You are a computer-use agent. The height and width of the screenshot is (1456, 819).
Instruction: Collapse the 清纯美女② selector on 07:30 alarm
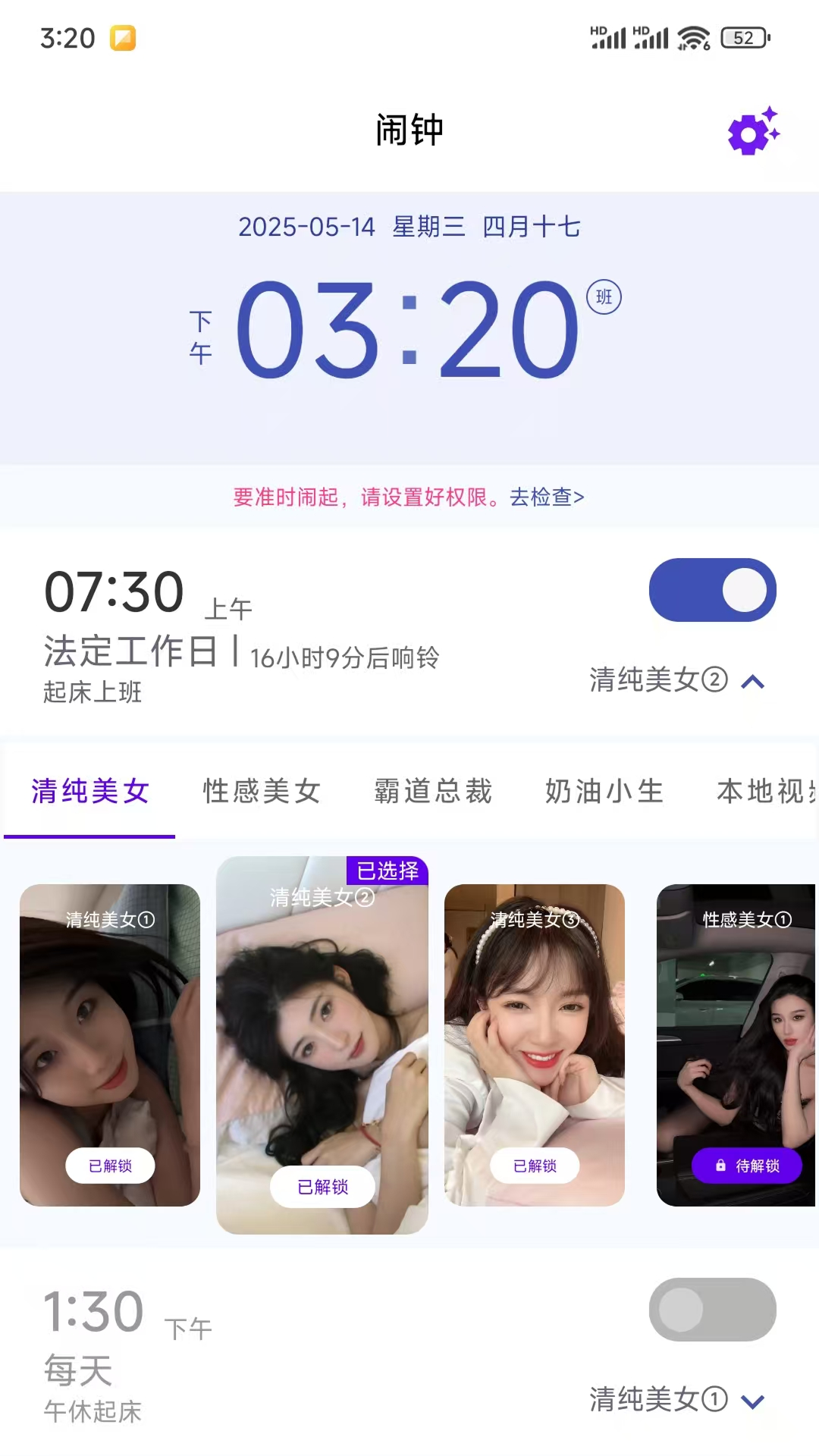752,682
